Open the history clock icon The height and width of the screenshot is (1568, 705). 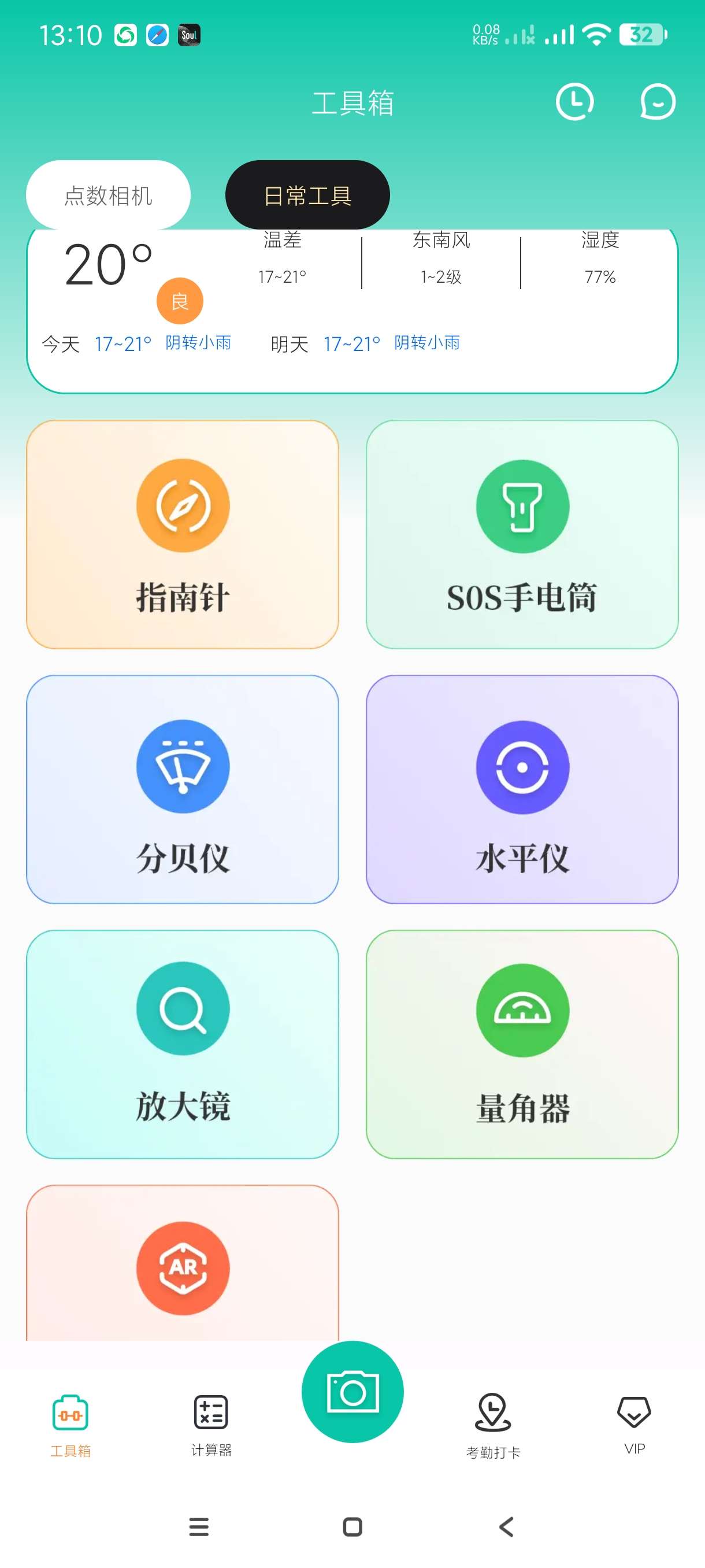point(574,102)
